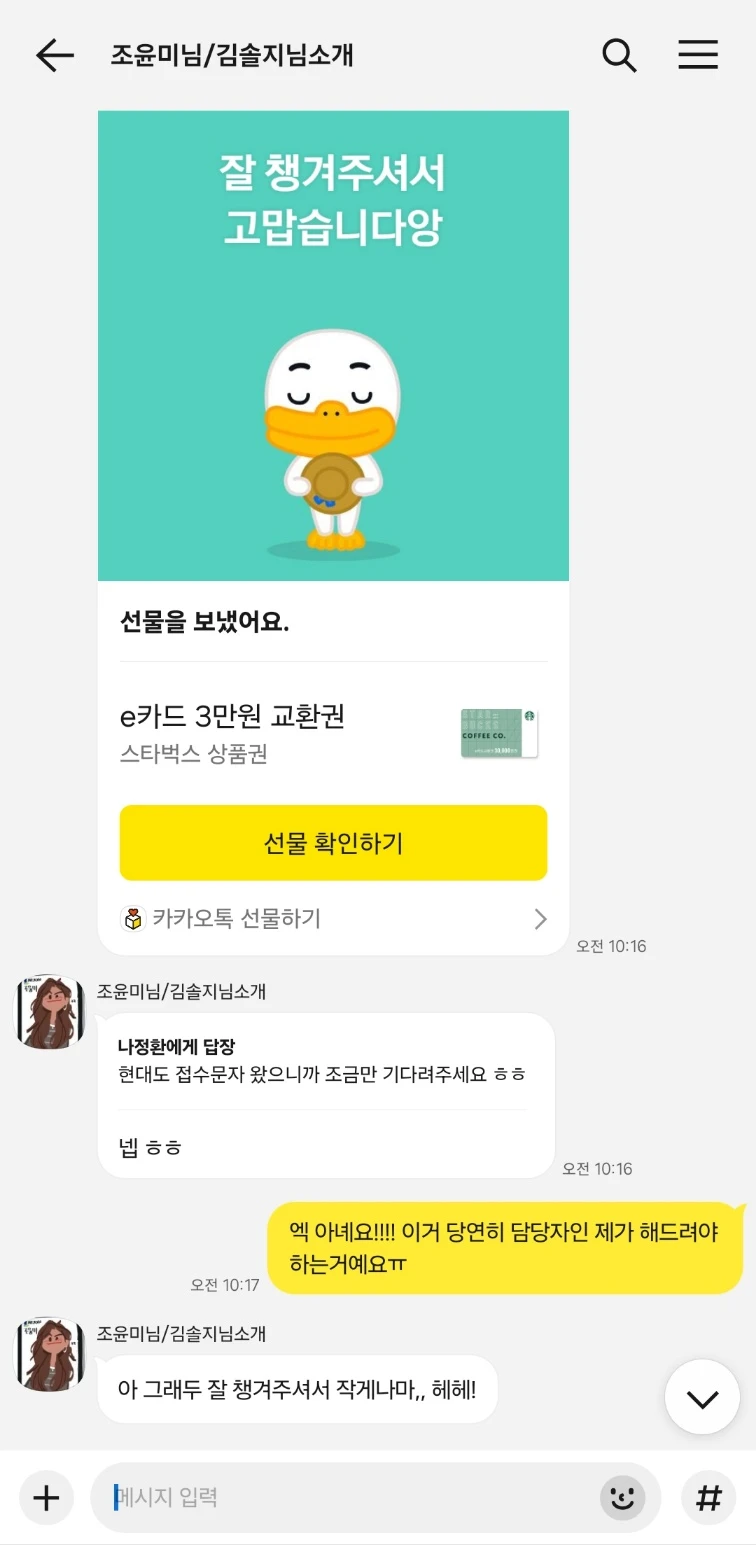Go back from the chat room
The width and height of the screenshot is (756, 1545).
[54, 55]
